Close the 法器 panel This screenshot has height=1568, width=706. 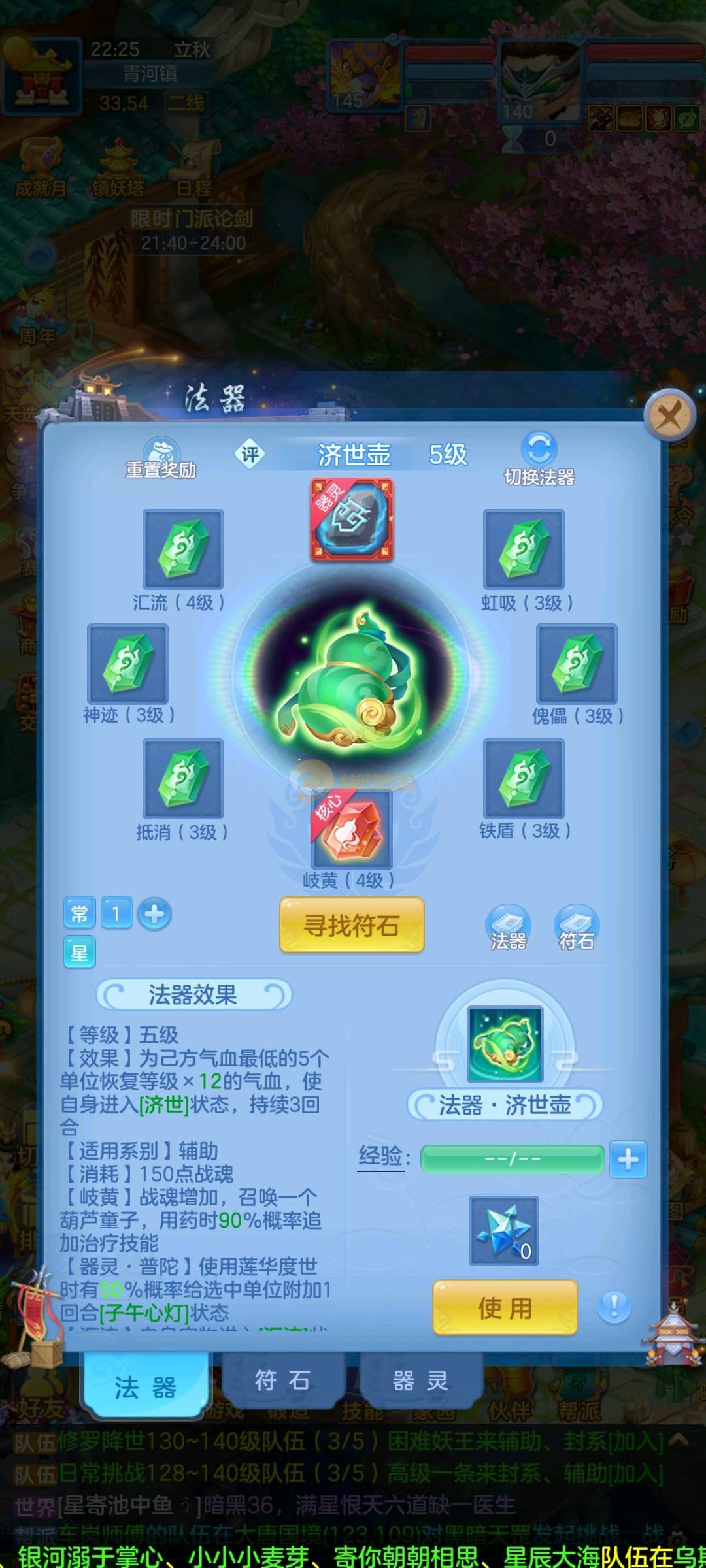[x=669, y=415]
